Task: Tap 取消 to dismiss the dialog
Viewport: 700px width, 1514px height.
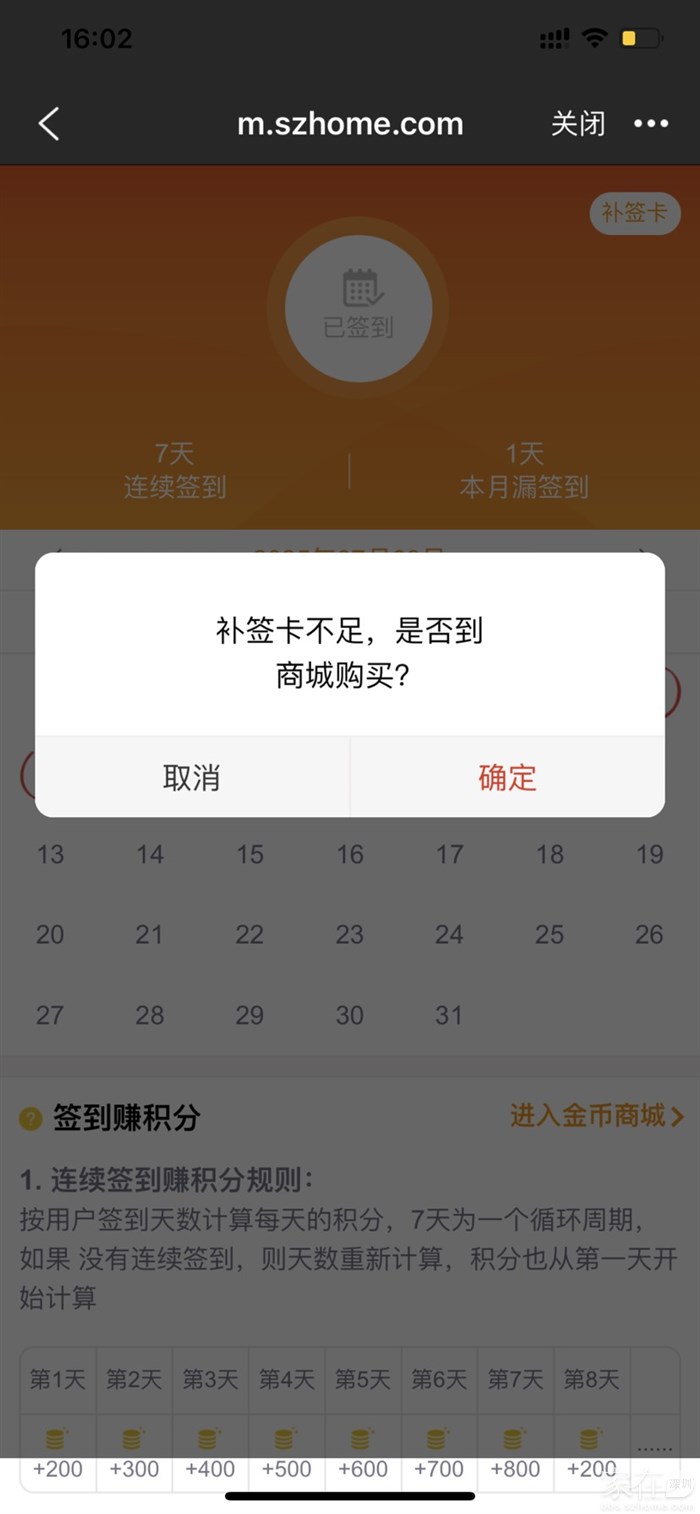Action: click(x=192, y=778)
